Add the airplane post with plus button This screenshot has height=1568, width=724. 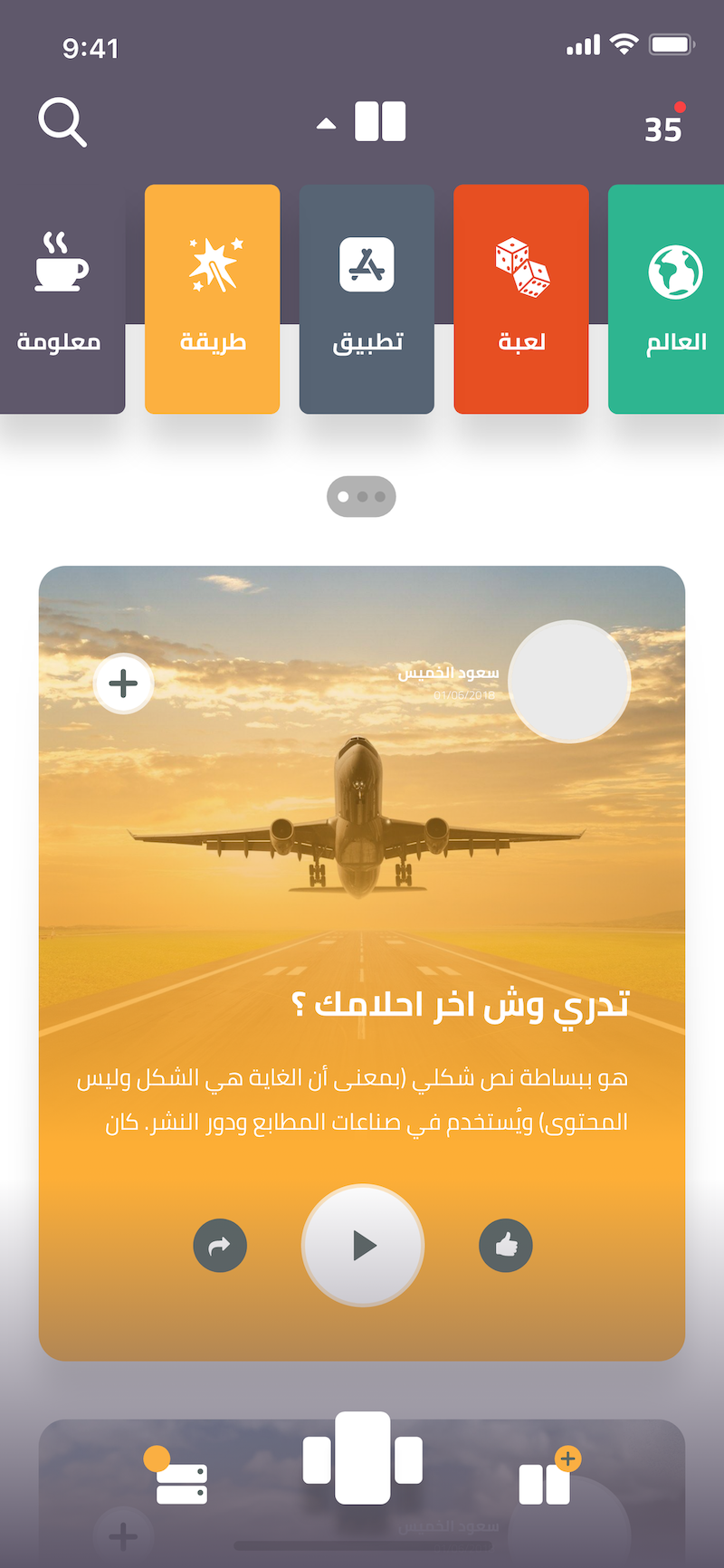pyautogui.click(x=124, y=684)
